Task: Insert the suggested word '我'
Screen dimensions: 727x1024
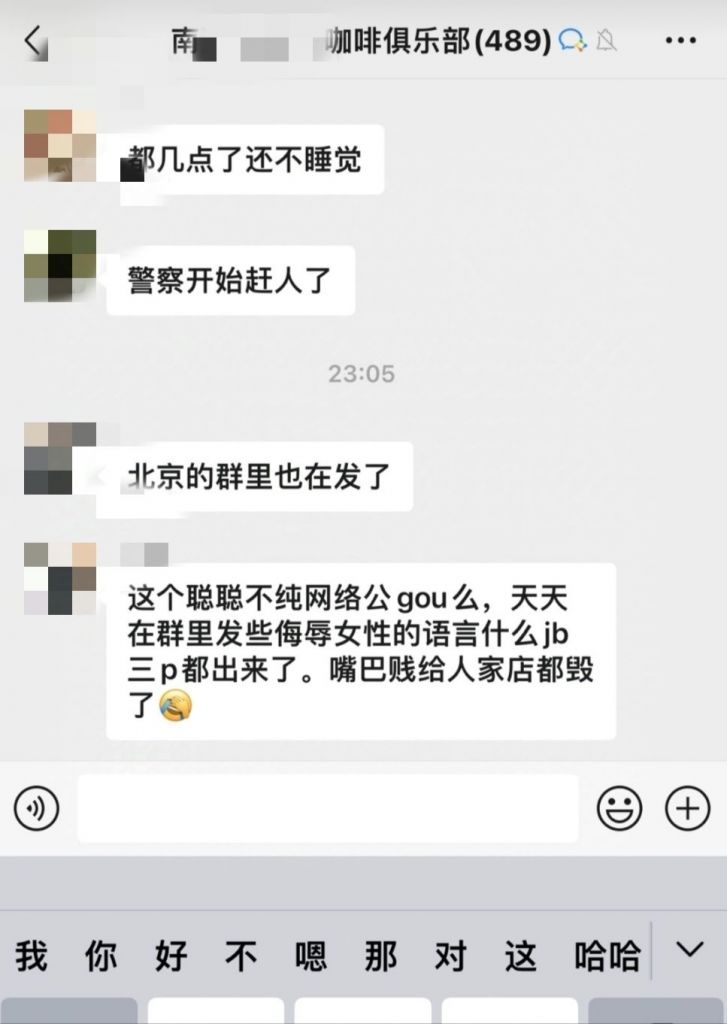Action: click(x=31, y=956)
